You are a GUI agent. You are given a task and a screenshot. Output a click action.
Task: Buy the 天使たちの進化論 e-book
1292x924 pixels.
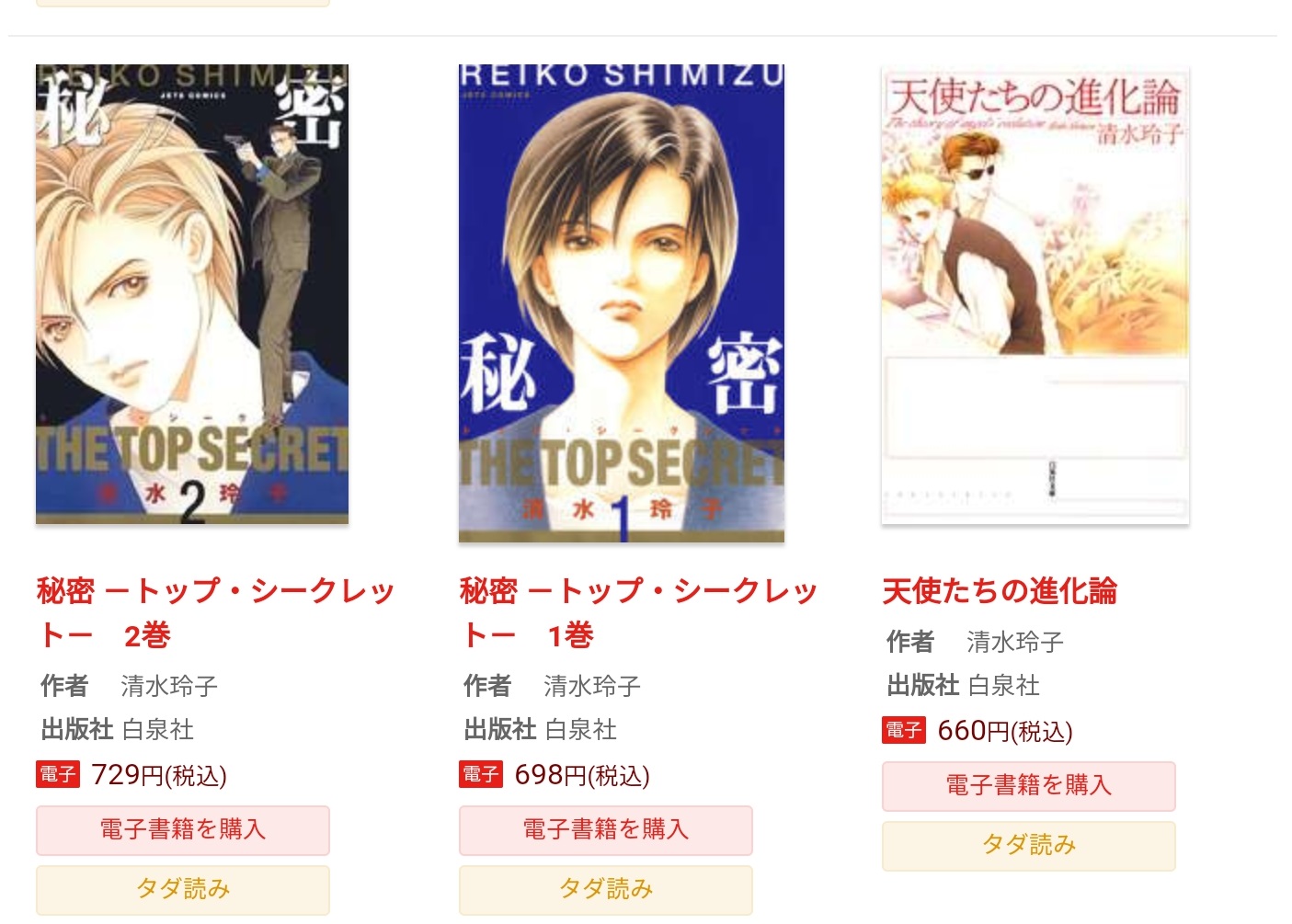click(x=1028, y=785)
